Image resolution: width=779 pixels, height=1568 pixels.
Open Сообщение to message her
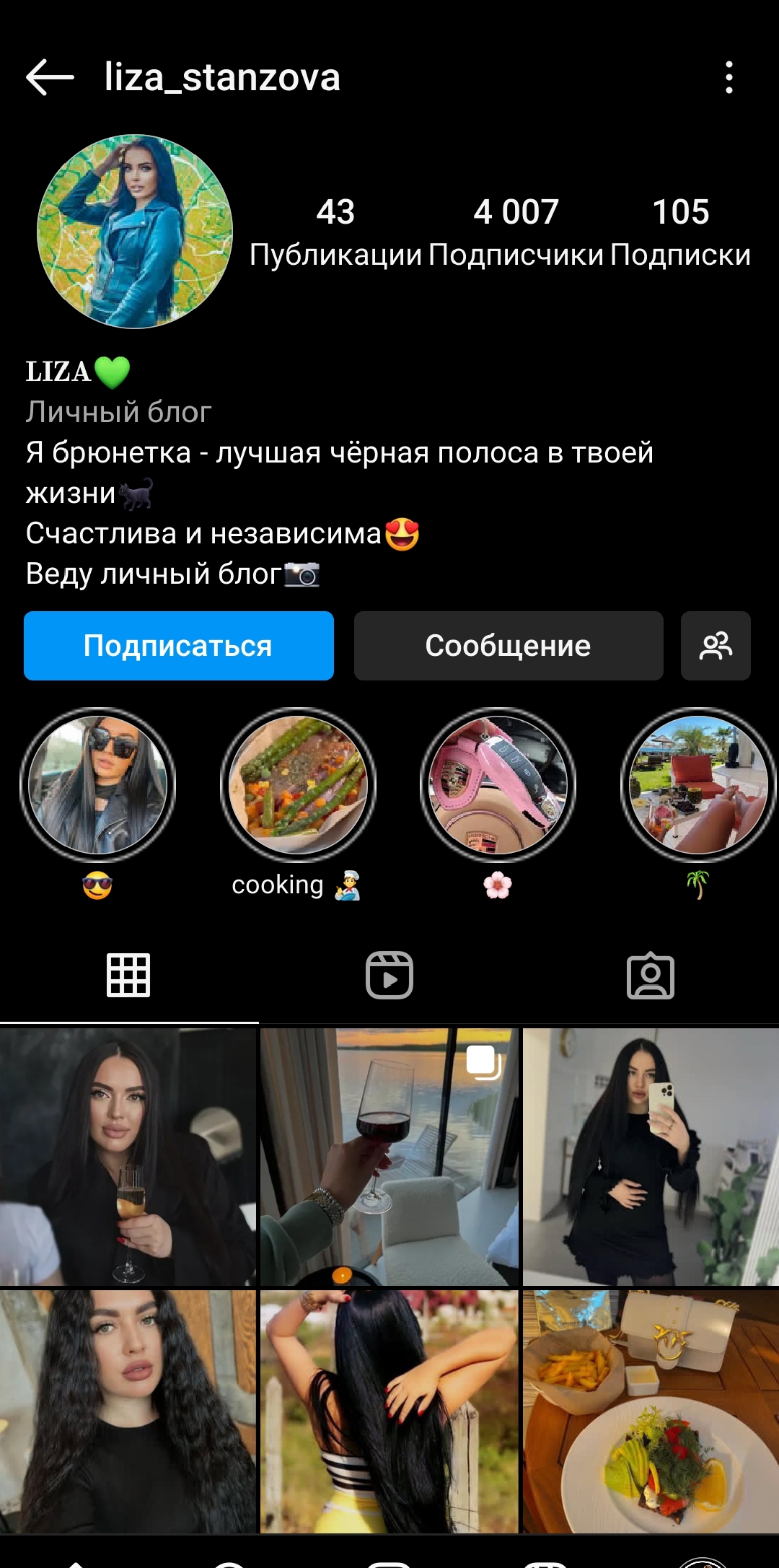tap(508, 646)
